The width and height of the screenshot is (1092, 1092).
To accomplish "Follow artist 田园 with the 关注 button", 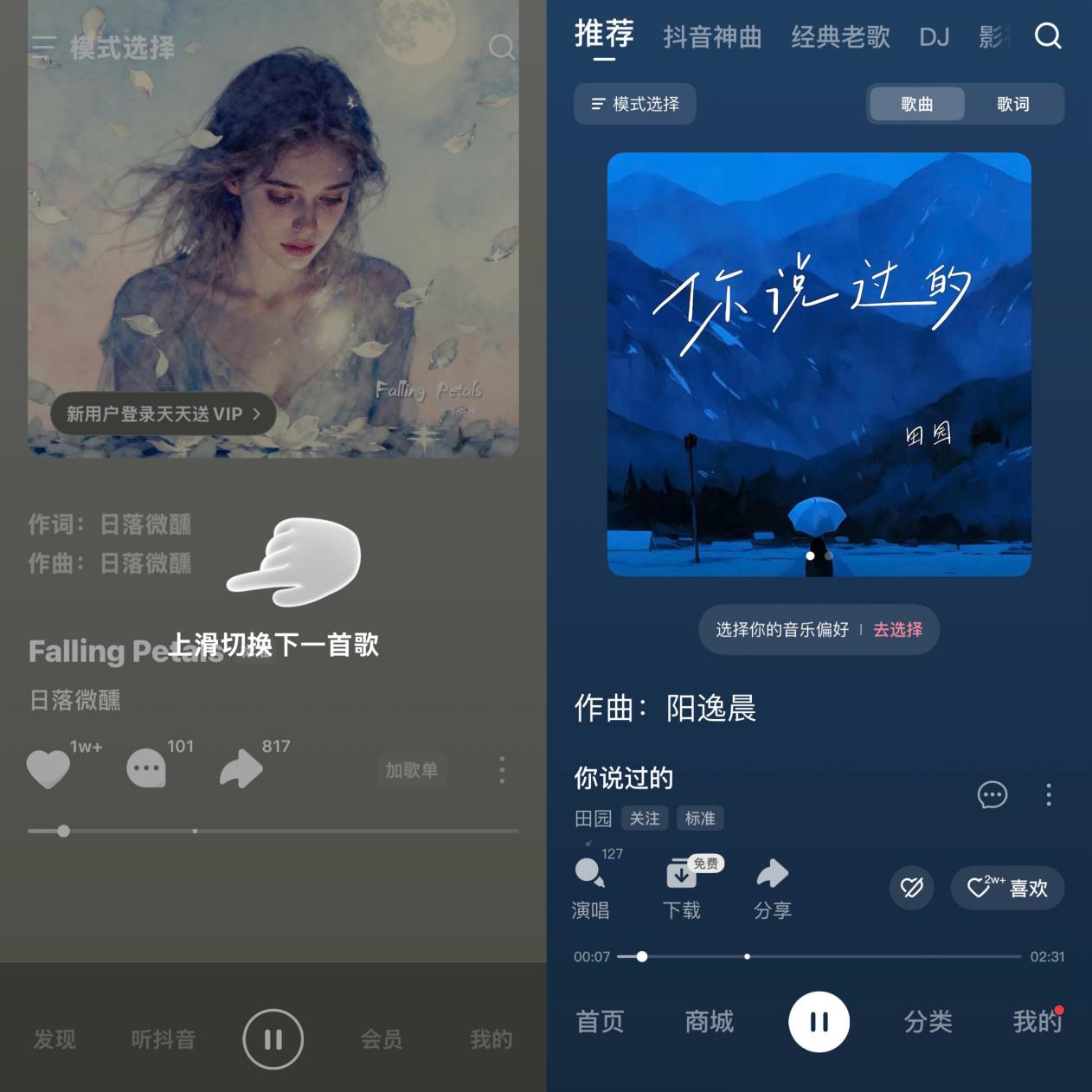I will [x=644, y=819].
